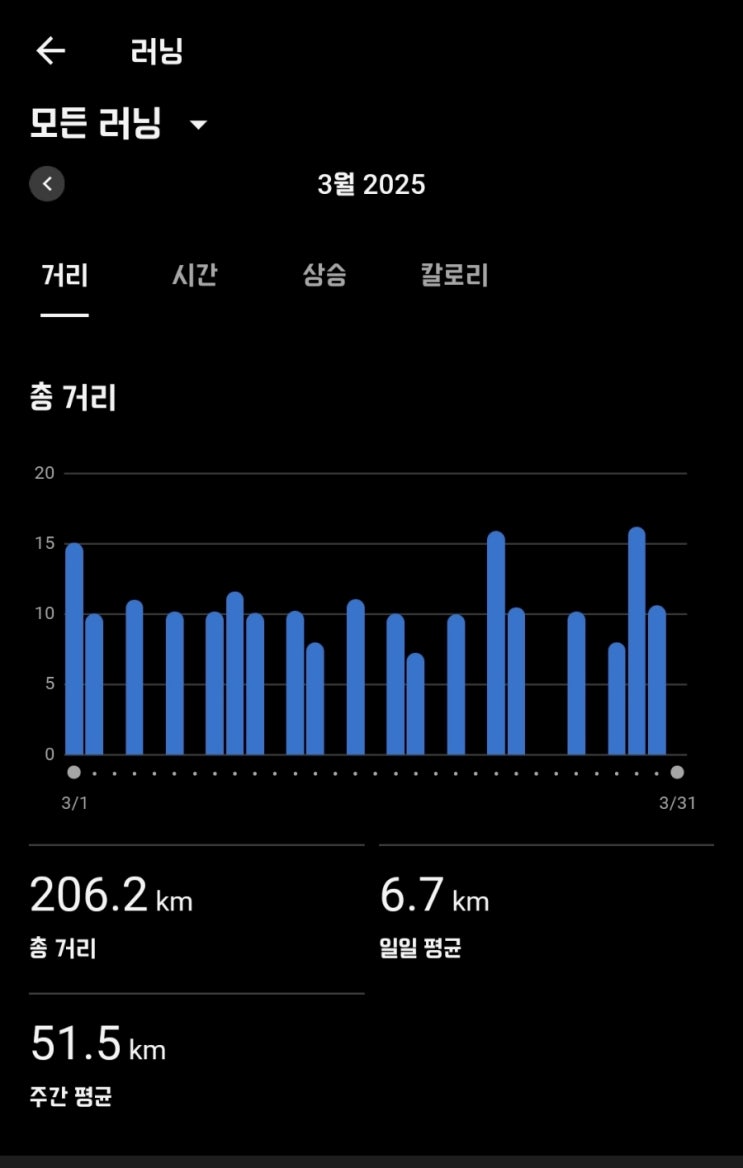Switch to the 시간 tab
Screen dimensions: 743x1168
(194, 276)
